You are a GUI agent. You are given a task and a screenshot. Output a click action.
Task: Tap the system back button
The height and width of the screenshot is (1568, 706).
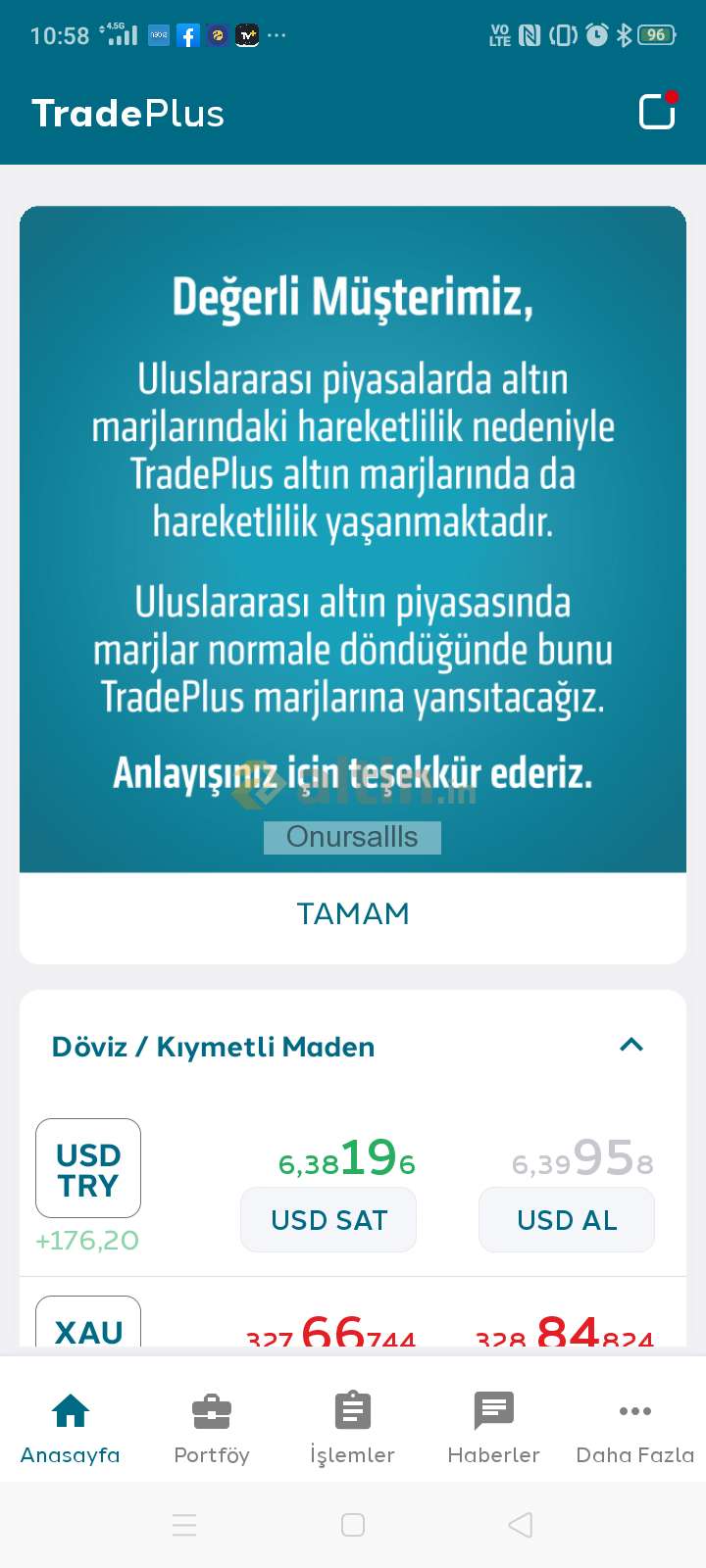click(521, 1525)
